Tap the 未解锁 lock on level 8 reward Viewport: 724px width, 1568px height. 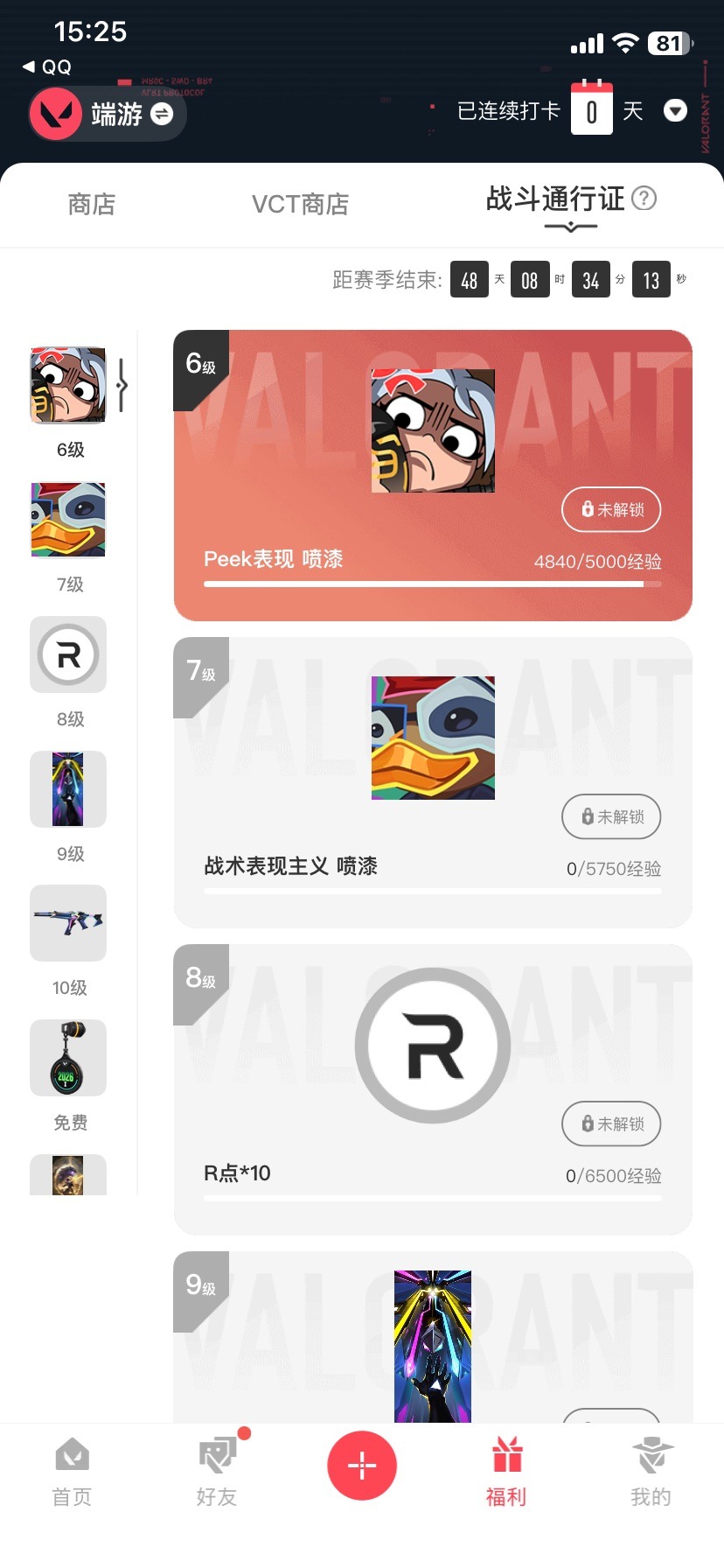610,1124
